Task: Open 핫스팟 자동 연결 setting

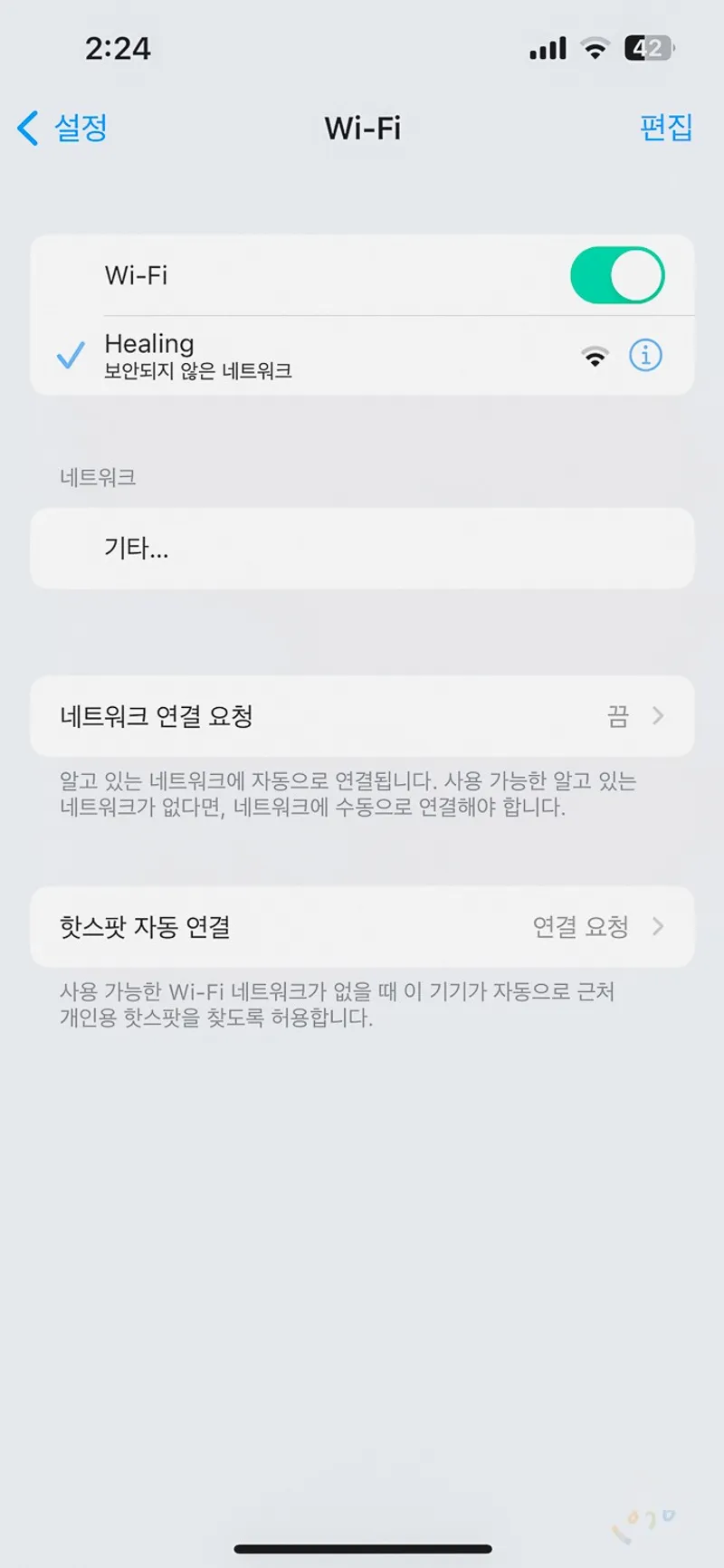Action: coord(362,927)
